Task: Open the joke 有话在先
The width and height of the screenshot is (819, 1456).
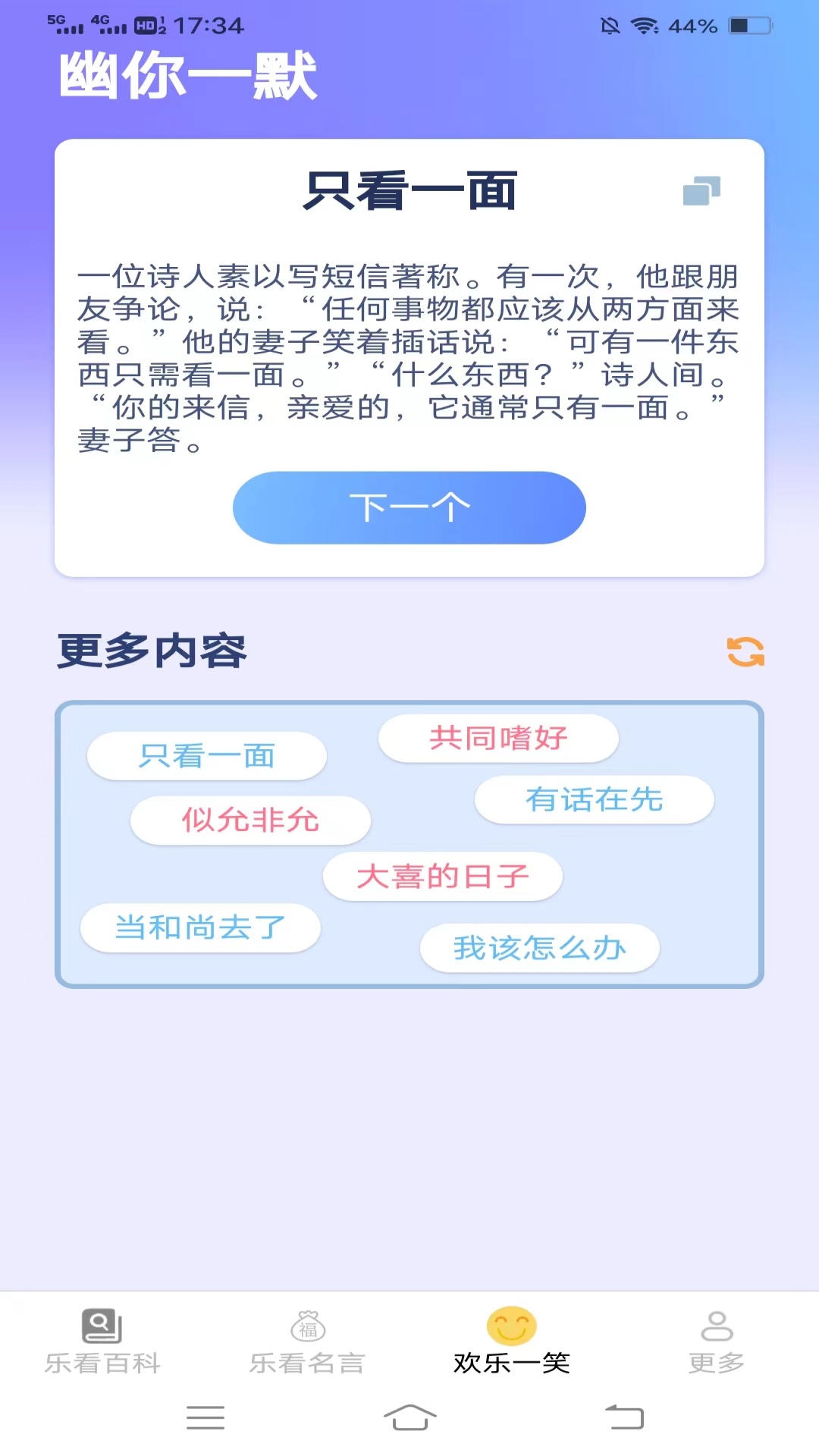Action: click(x=594, y=800)
